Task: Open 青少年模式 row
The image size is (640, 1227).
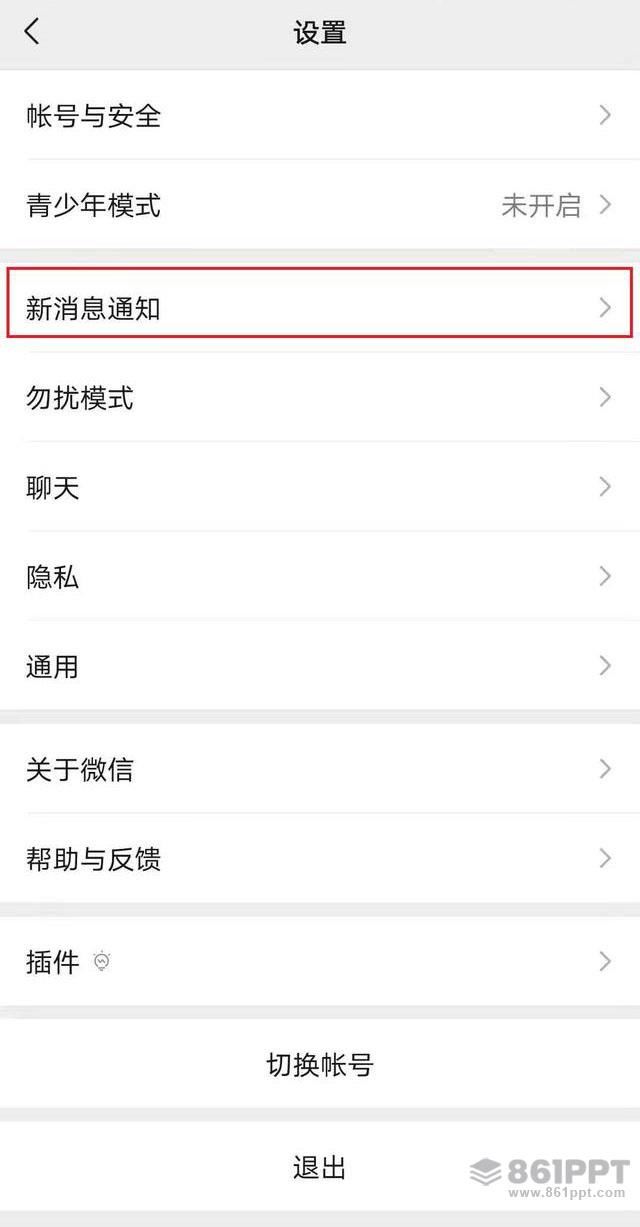Action: pos(320,205)
